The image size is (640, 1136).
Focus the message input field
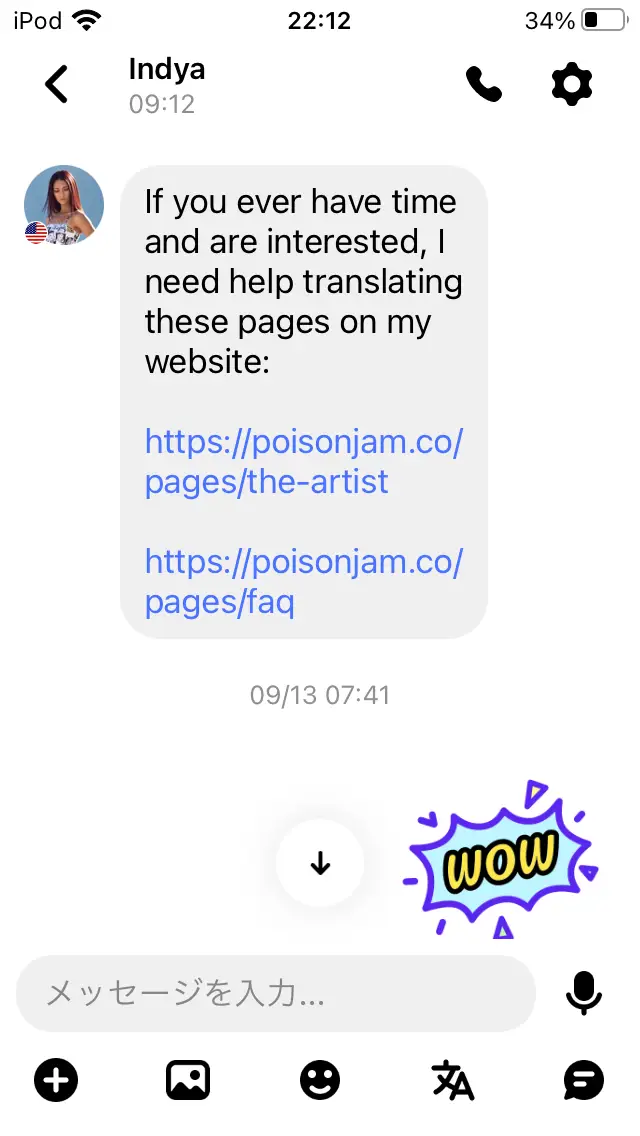pos(275,993)
